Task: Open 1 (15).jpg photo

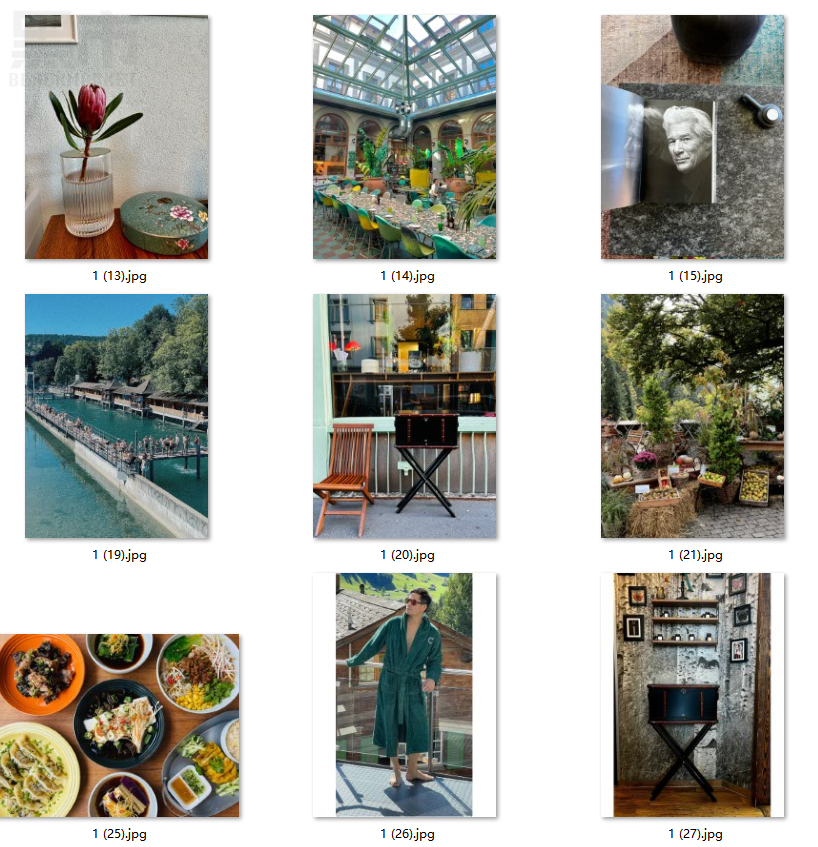Action: point(692,137)
